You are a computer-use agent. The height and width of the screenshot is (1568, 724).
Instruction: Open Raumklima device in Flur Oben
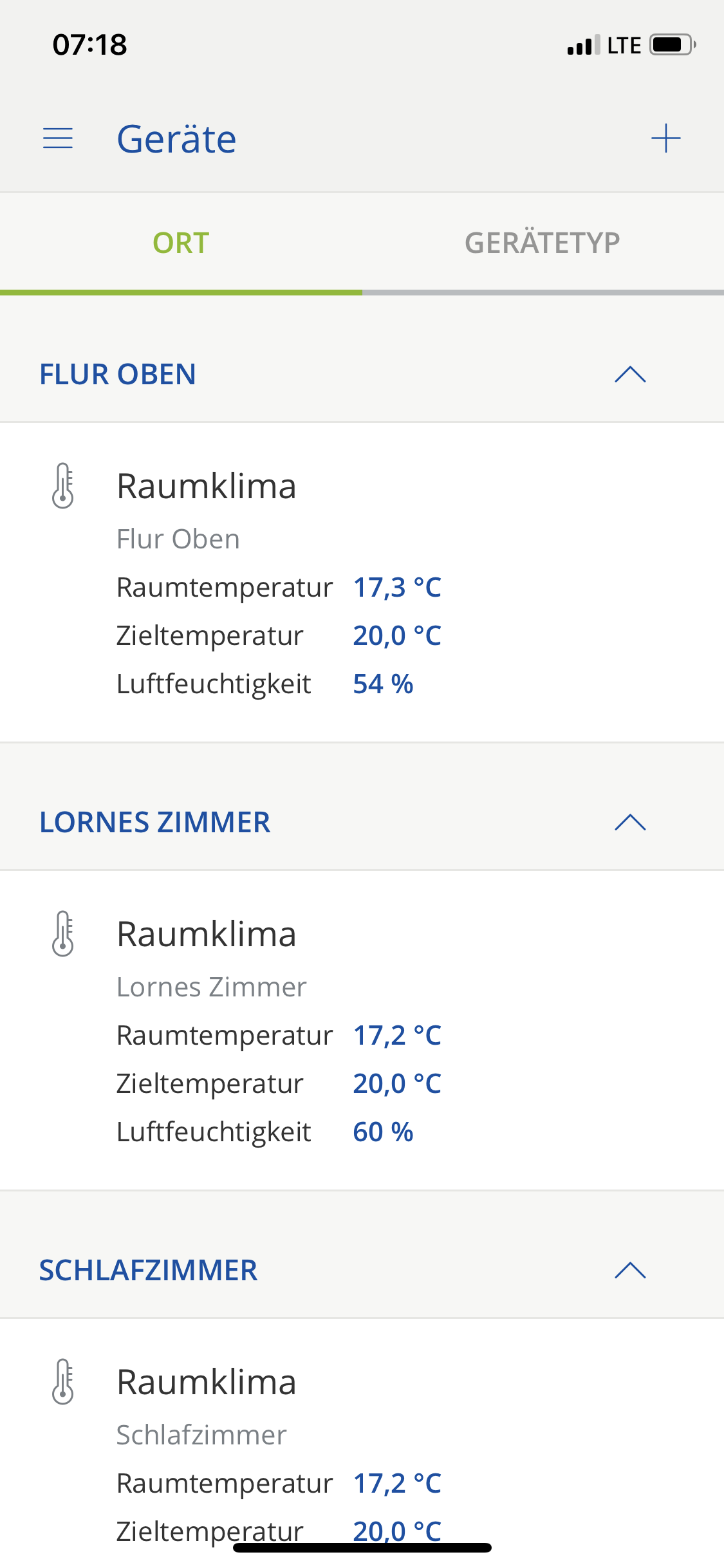tap(206, 486)
